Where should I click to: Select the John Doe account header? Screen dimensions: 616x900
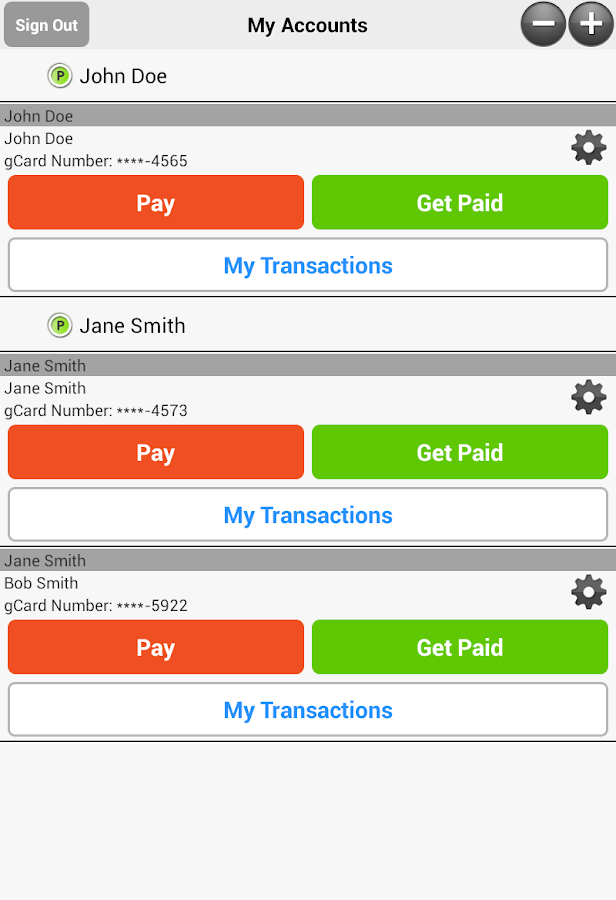pos(122,76)
